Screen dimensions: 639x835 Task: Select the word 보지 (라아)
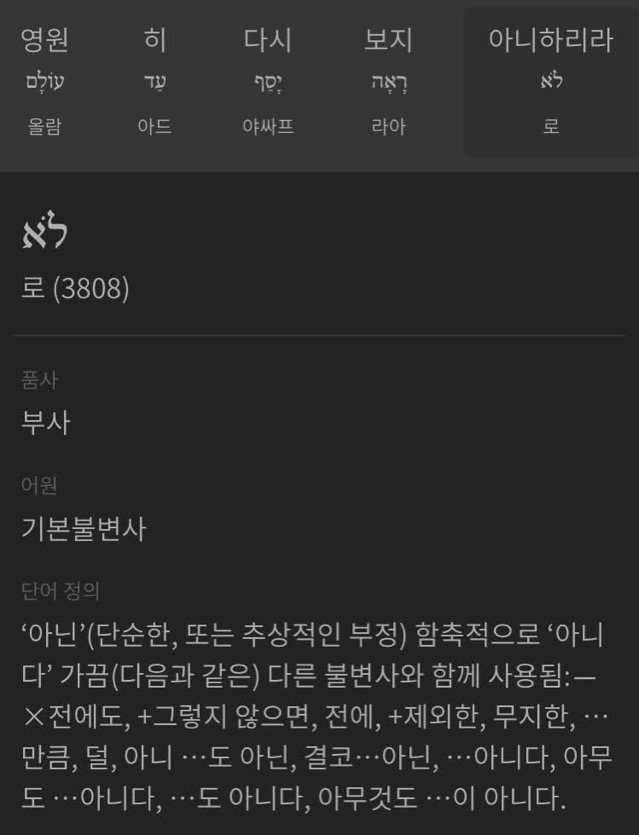(388, 82)
